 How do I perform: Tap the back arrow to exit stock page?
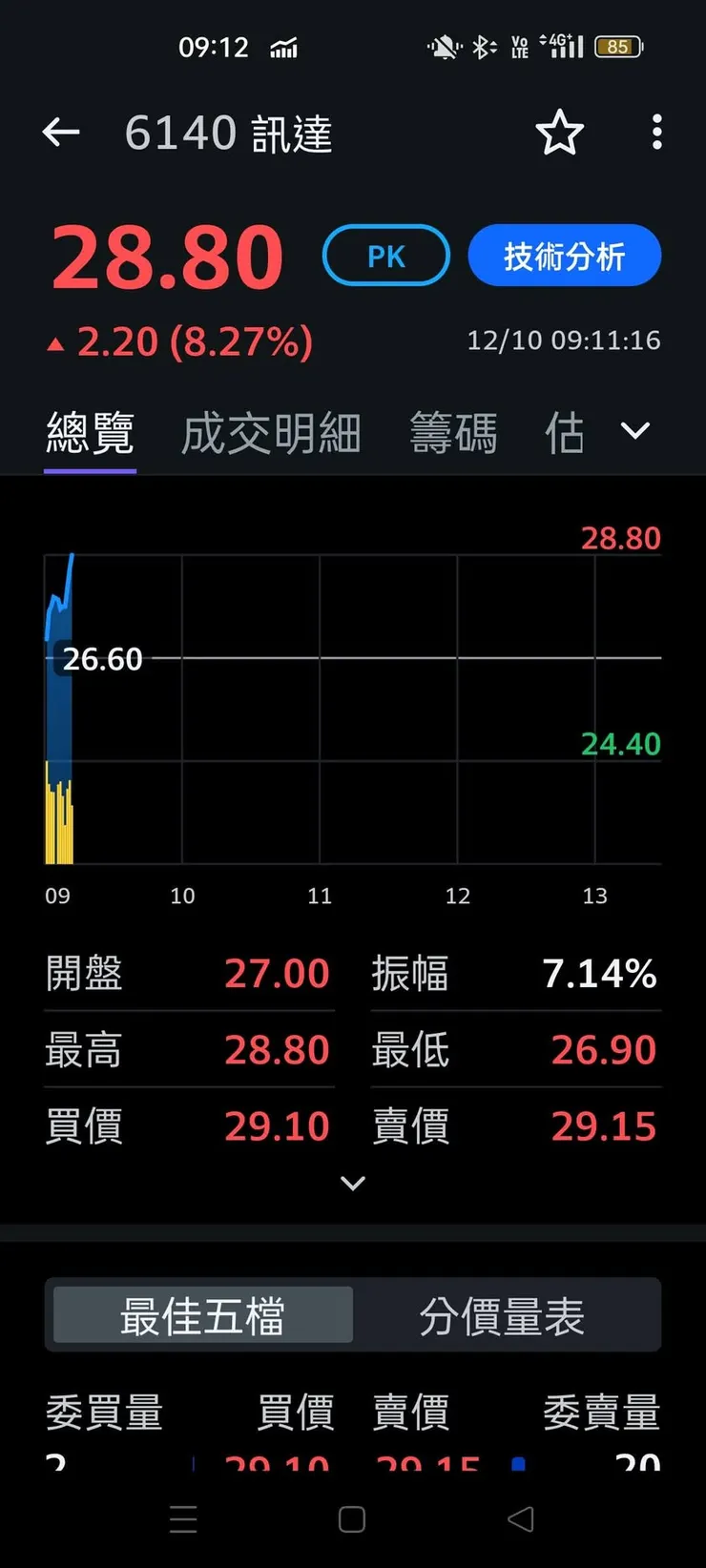61,133
